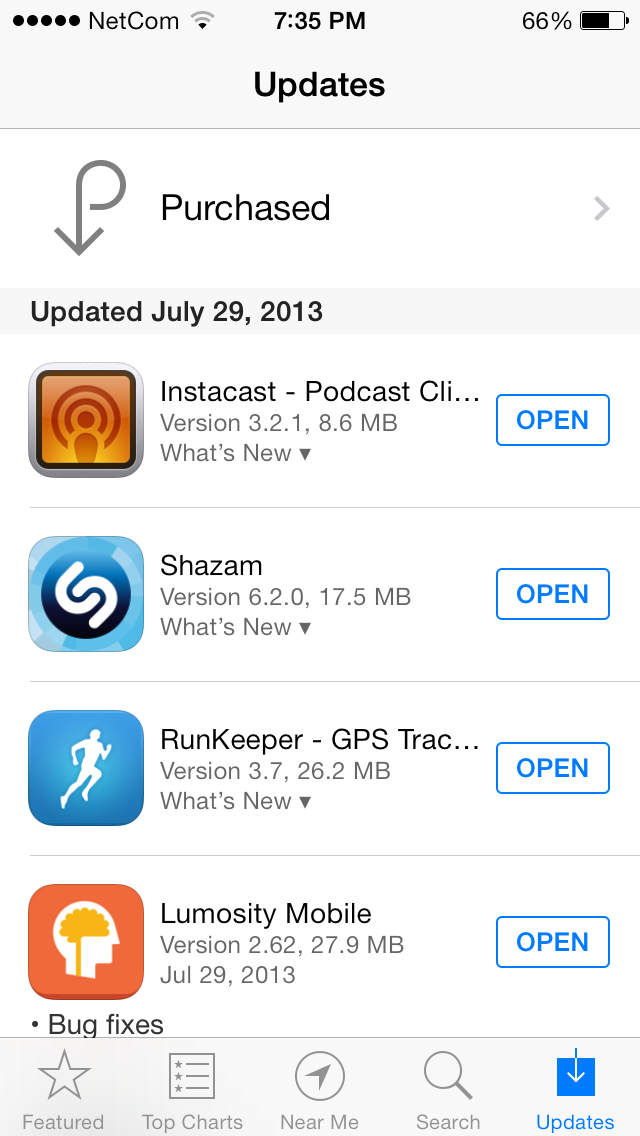Select the RunKeeper app icon

point(86,768)
